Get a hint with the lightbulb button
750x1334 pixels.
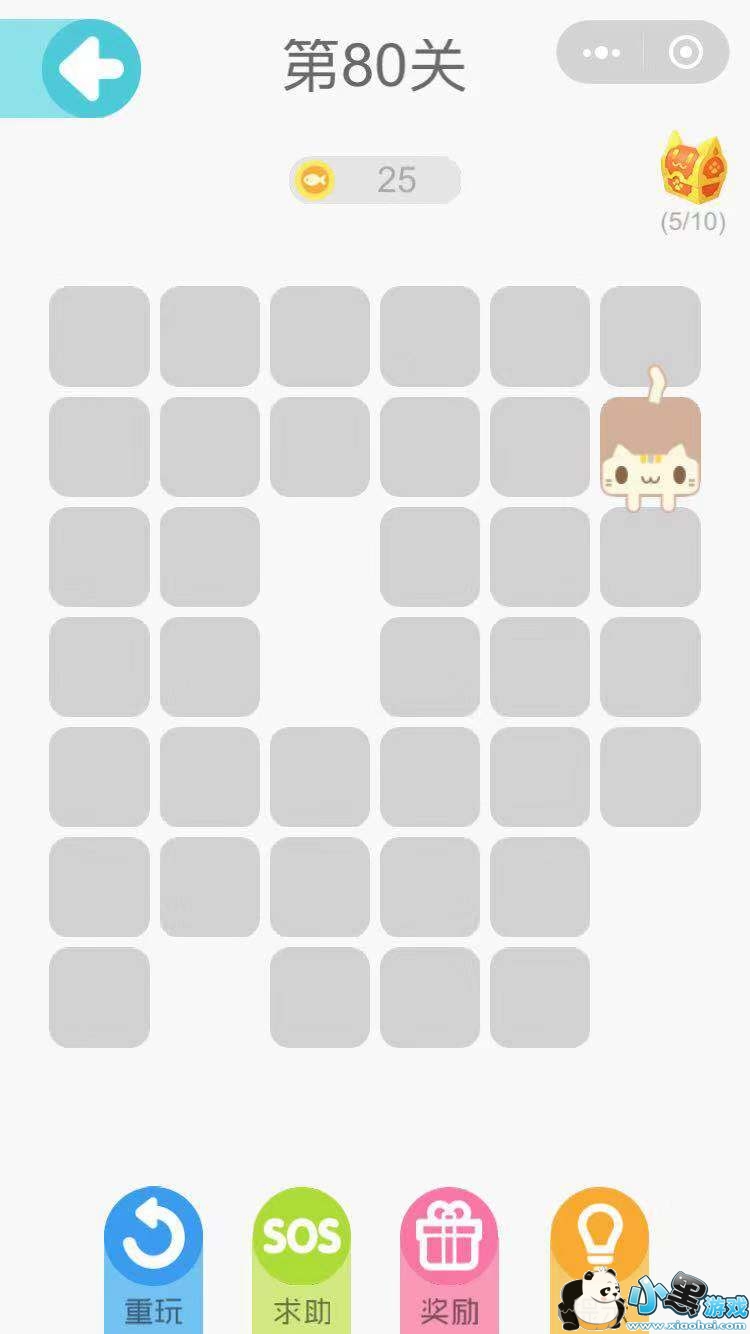(x=598, y=1240)
